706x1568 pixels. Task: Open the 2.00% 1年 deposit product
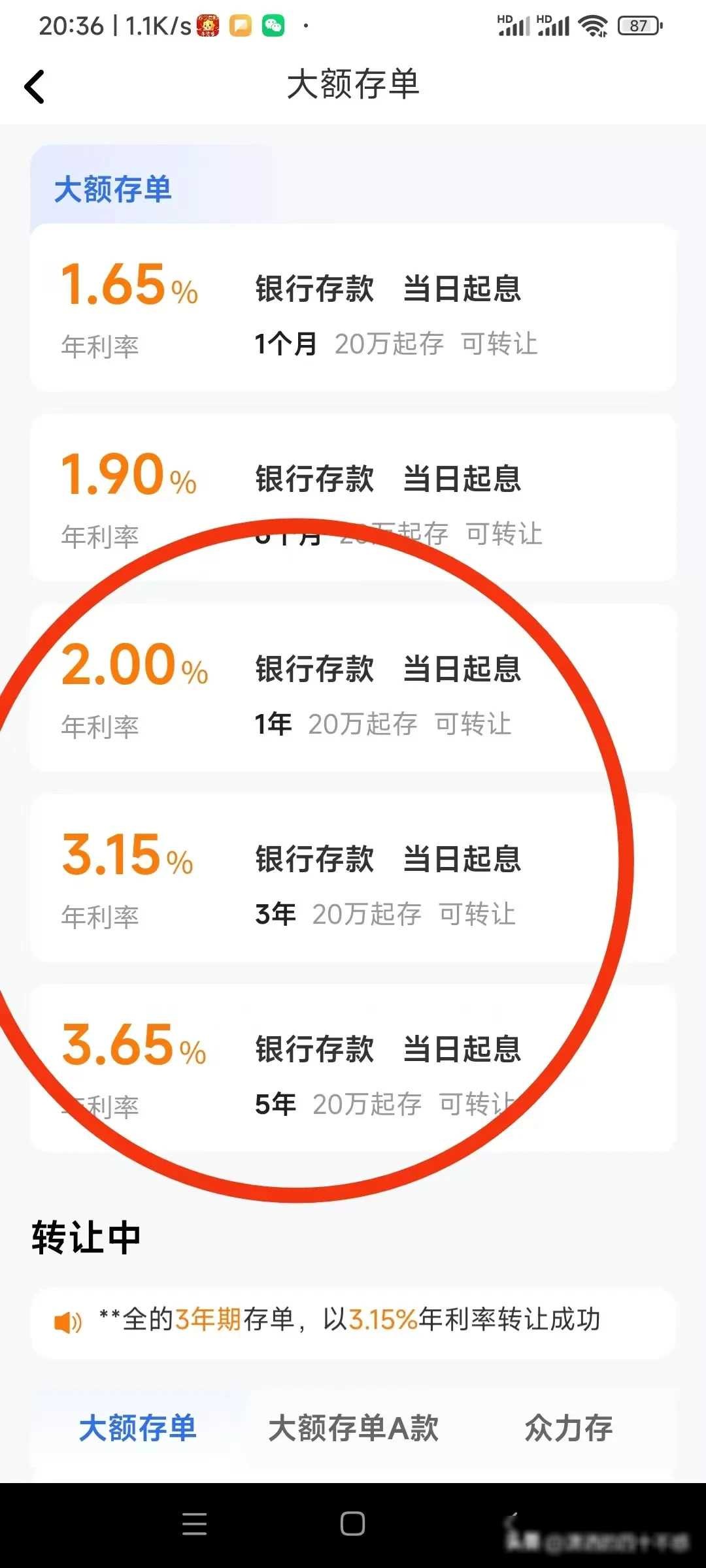pyautogui.click(x=353, y=688)
